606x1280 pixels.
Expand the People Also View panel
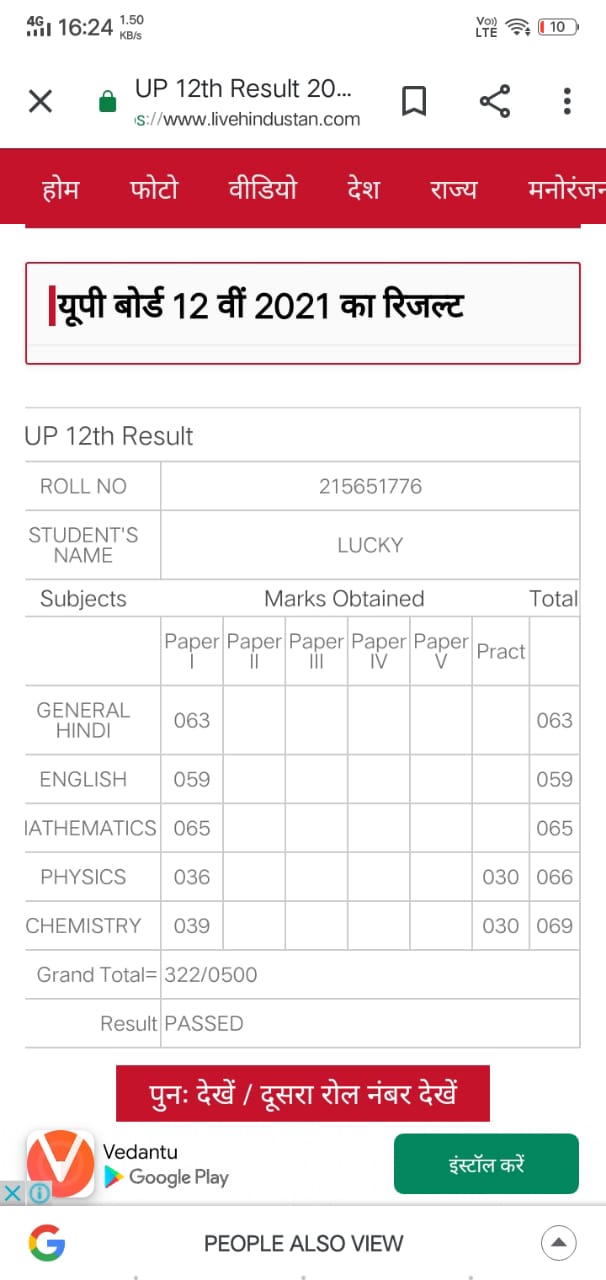click(x=558, y=1243)
